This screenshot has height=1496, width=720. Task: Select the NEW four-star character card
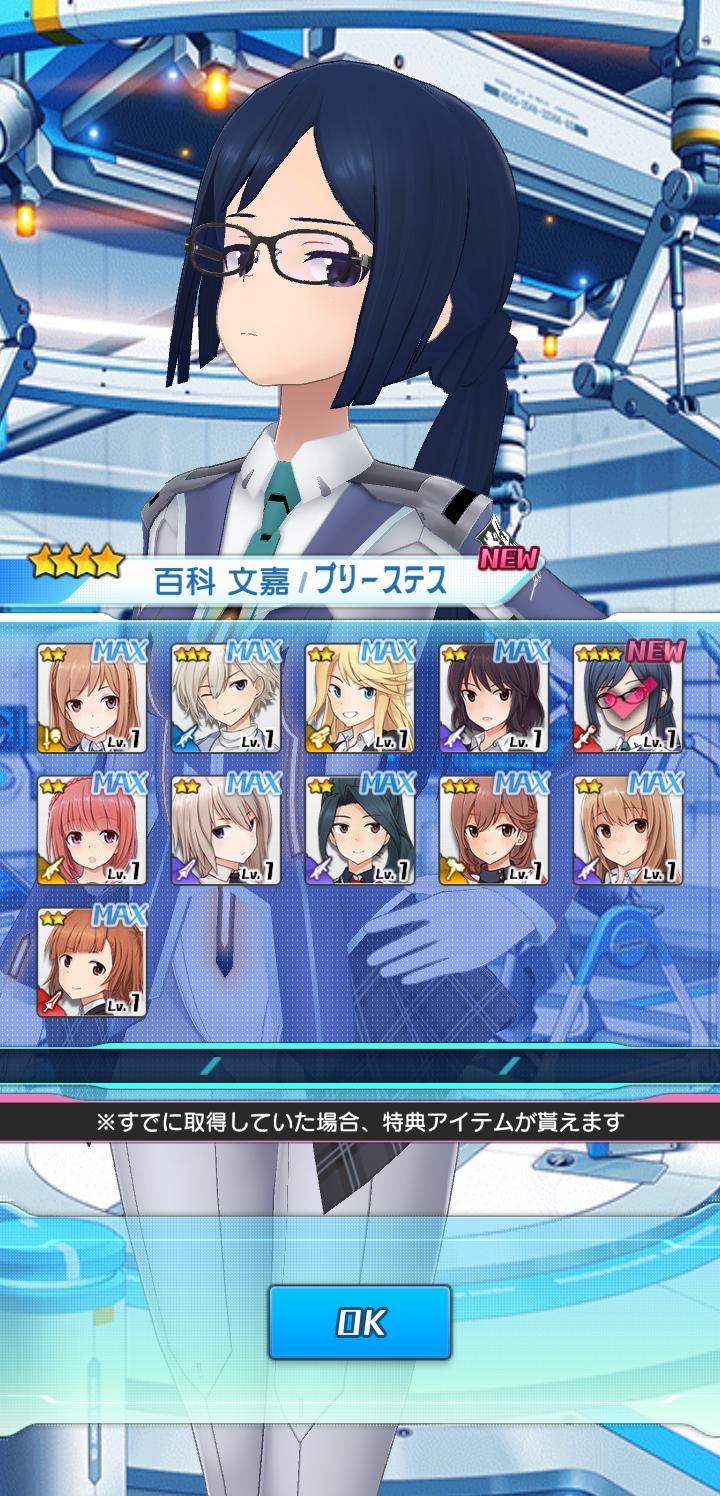pyautogui.click(x=629, y=699)
